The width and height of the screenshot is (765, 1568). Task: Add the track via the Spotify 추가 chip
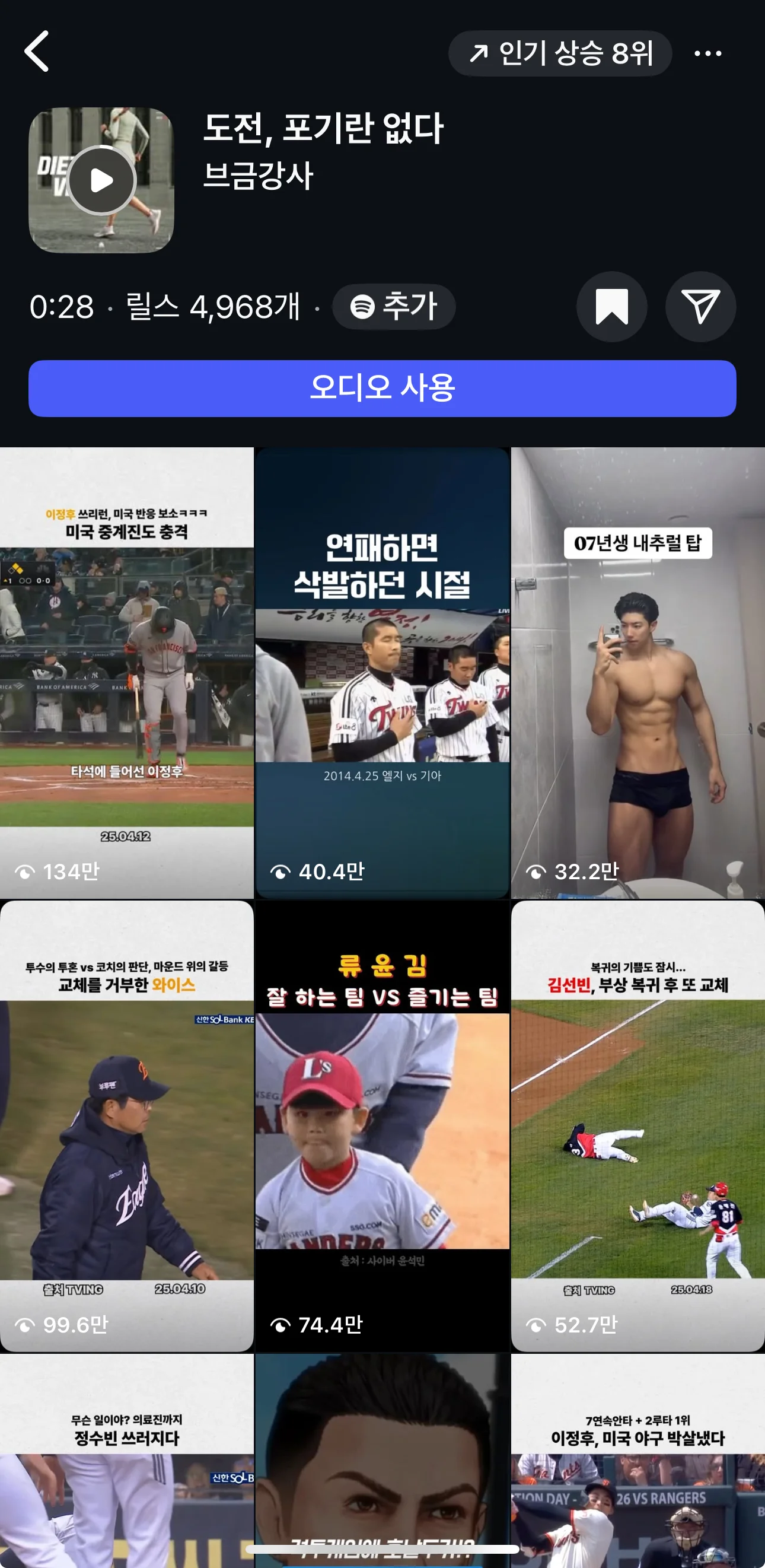click(x=394, y=306)
